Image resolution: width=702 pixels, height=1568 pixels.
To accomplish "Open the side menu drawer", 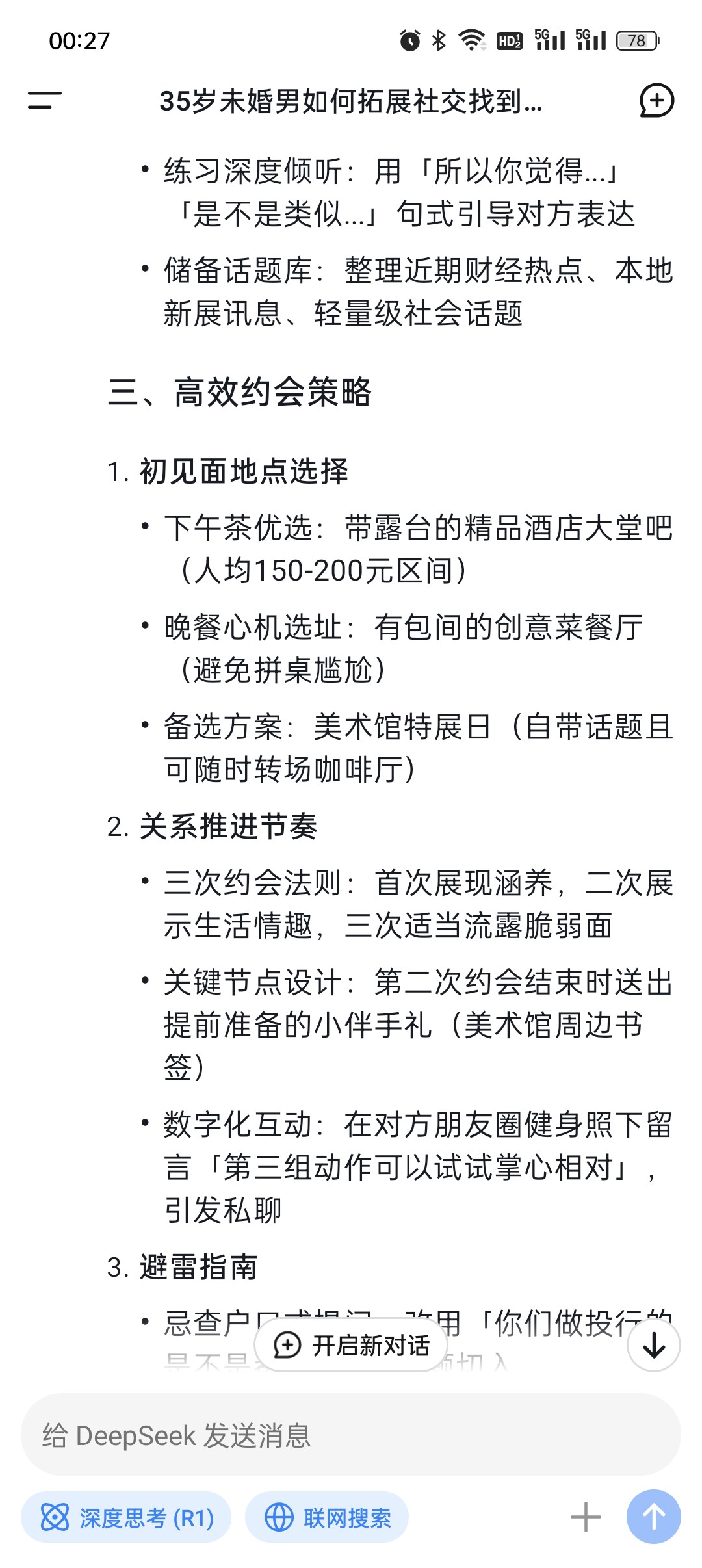I will point(44,100).
